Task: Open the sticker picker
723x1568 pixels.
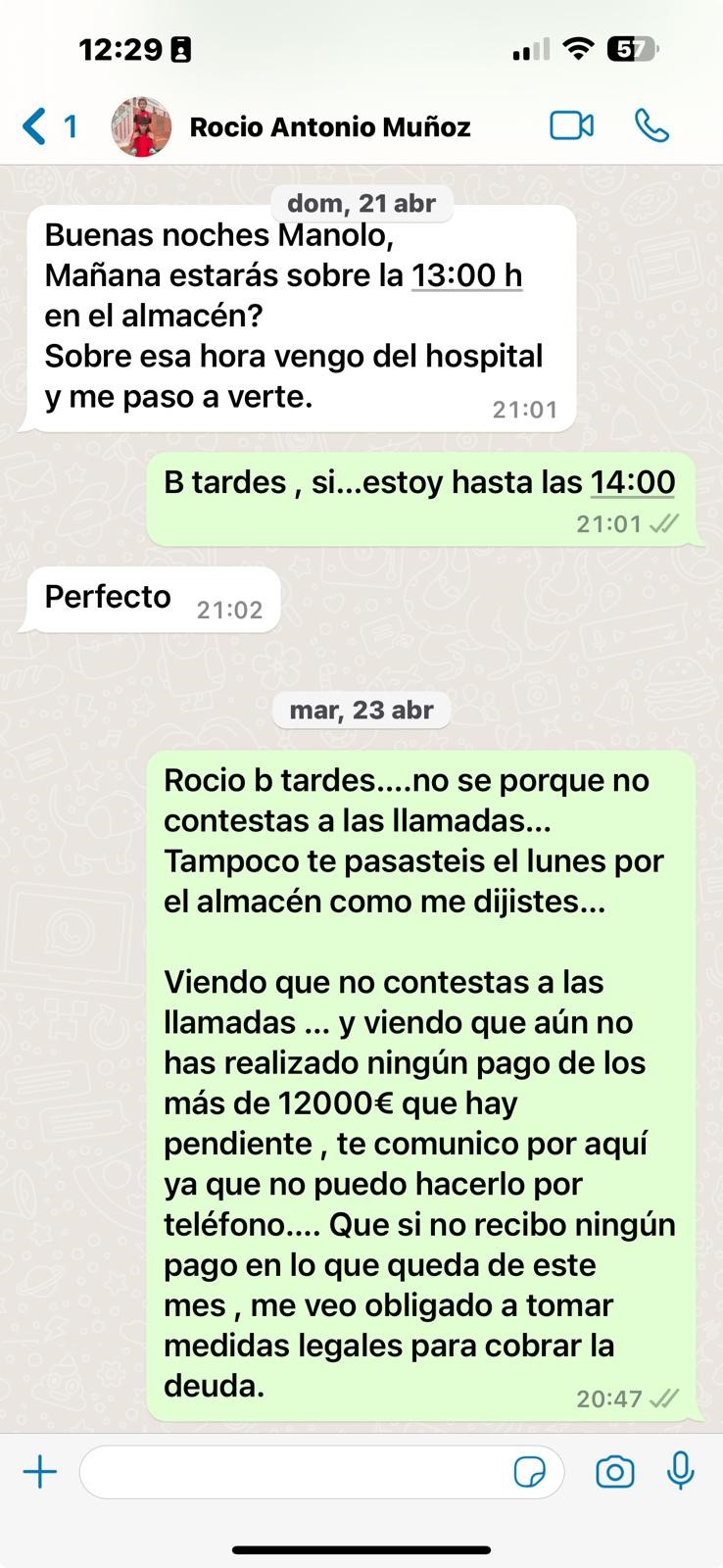Action: [x=530, y=1472]
